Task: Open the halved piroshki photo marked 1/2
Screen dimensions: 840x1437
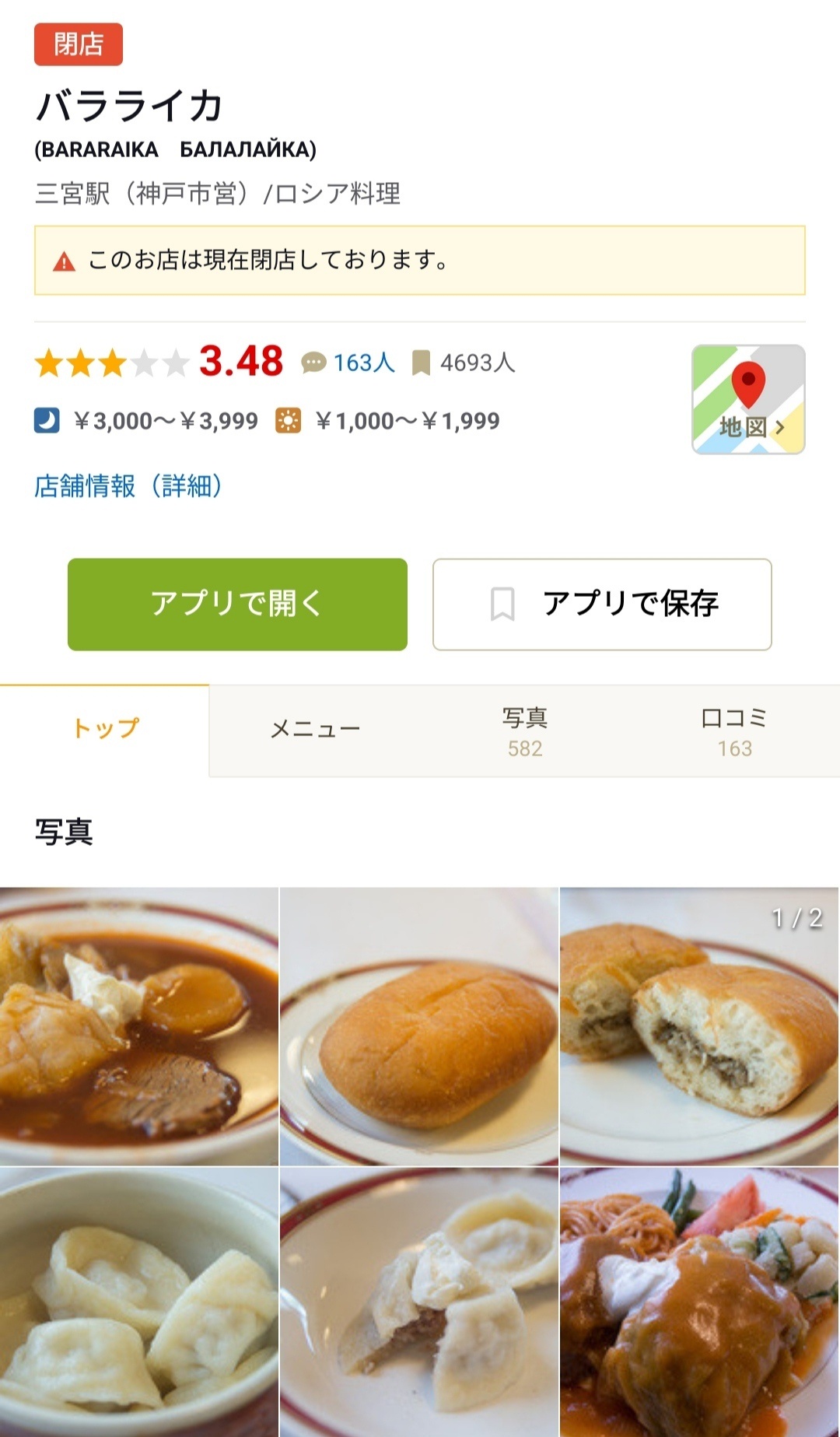Action: coord(698,1025)
